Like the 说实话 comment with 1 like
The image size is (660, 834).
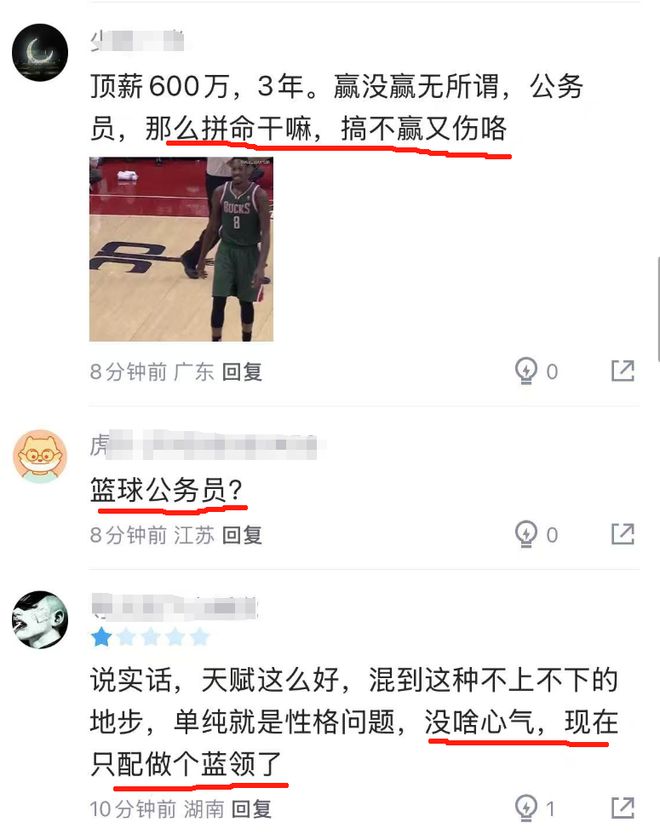point(526,808)
